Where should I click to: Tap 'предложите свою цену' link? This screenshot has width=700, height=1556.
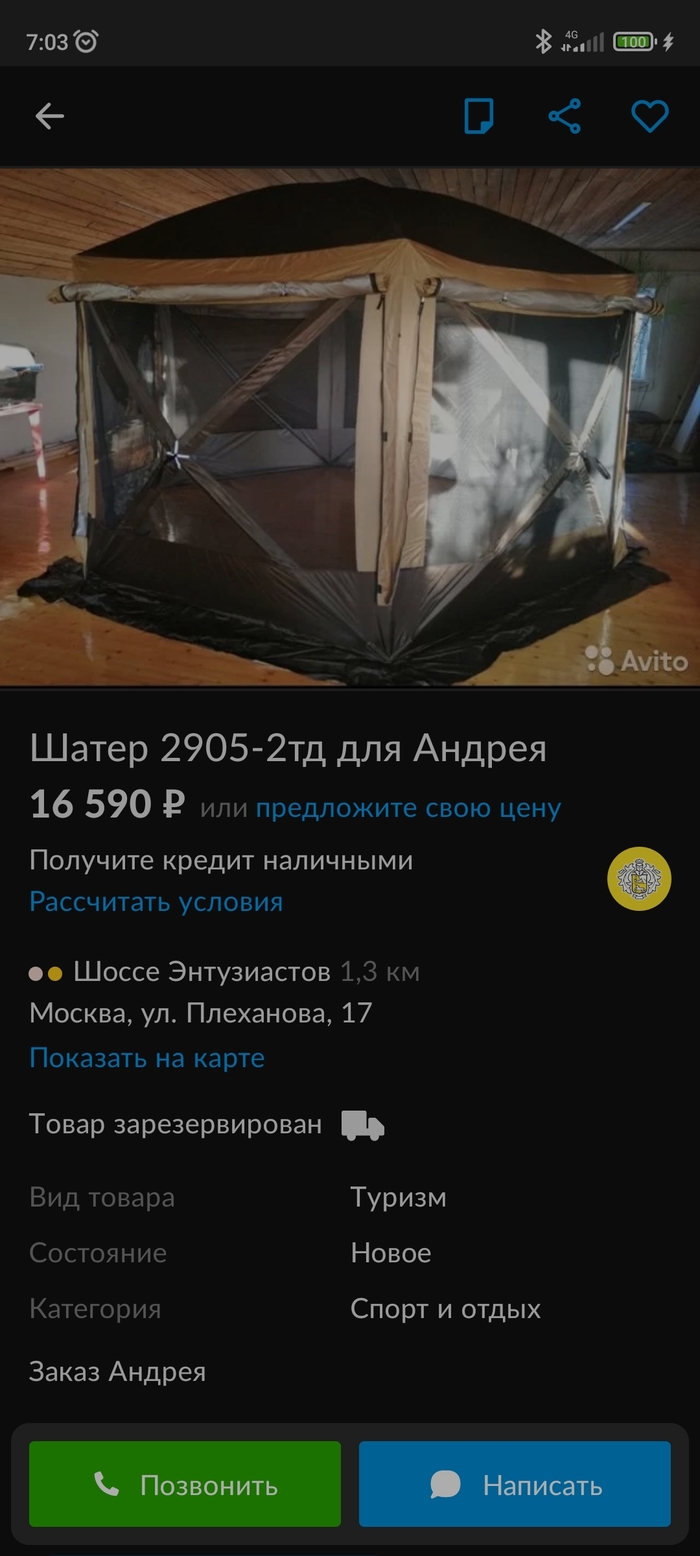pyautogui.click(x=408, y=808)
